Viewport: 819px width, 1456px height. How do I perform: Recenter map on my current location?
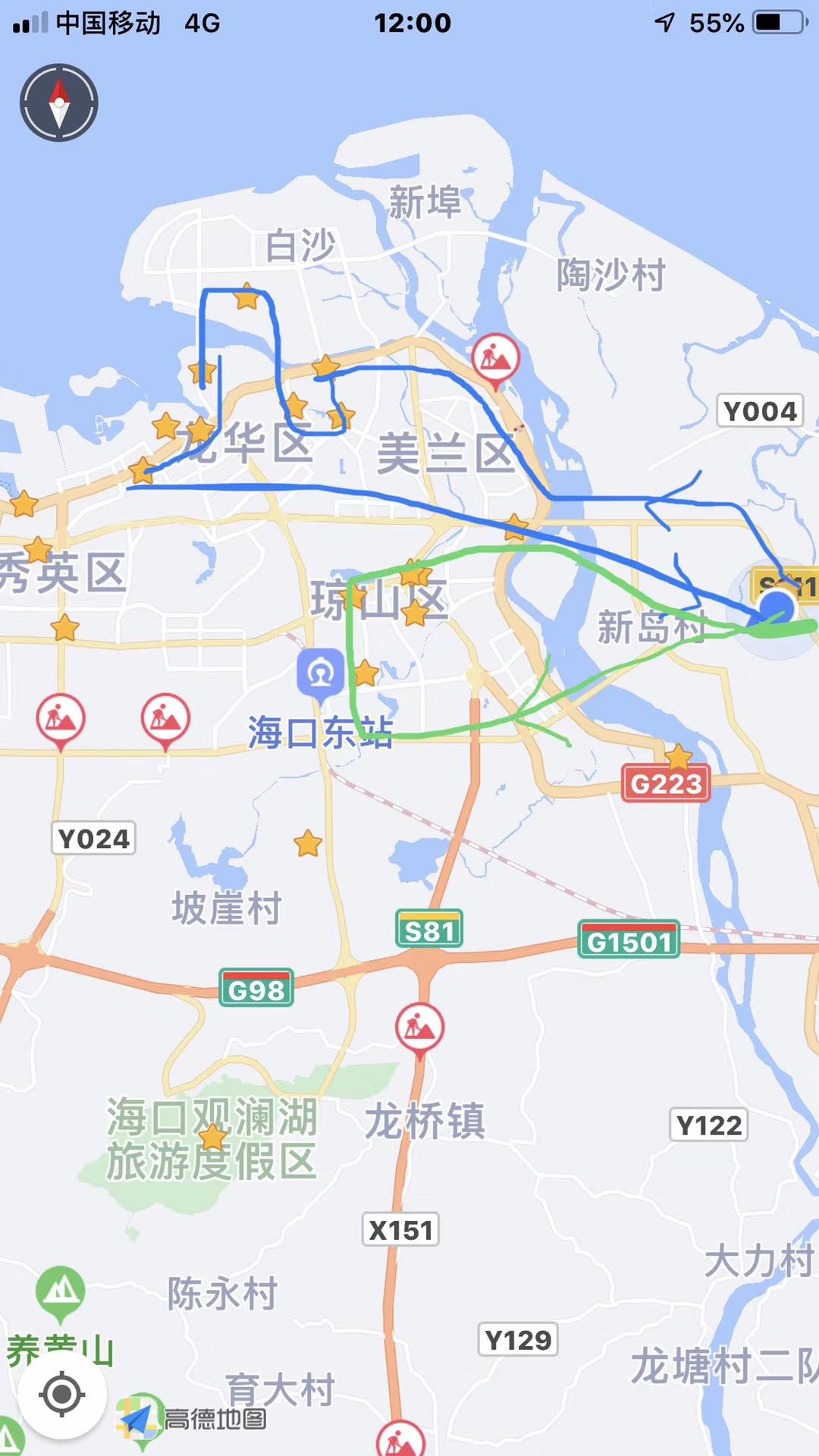point(61,1394)
